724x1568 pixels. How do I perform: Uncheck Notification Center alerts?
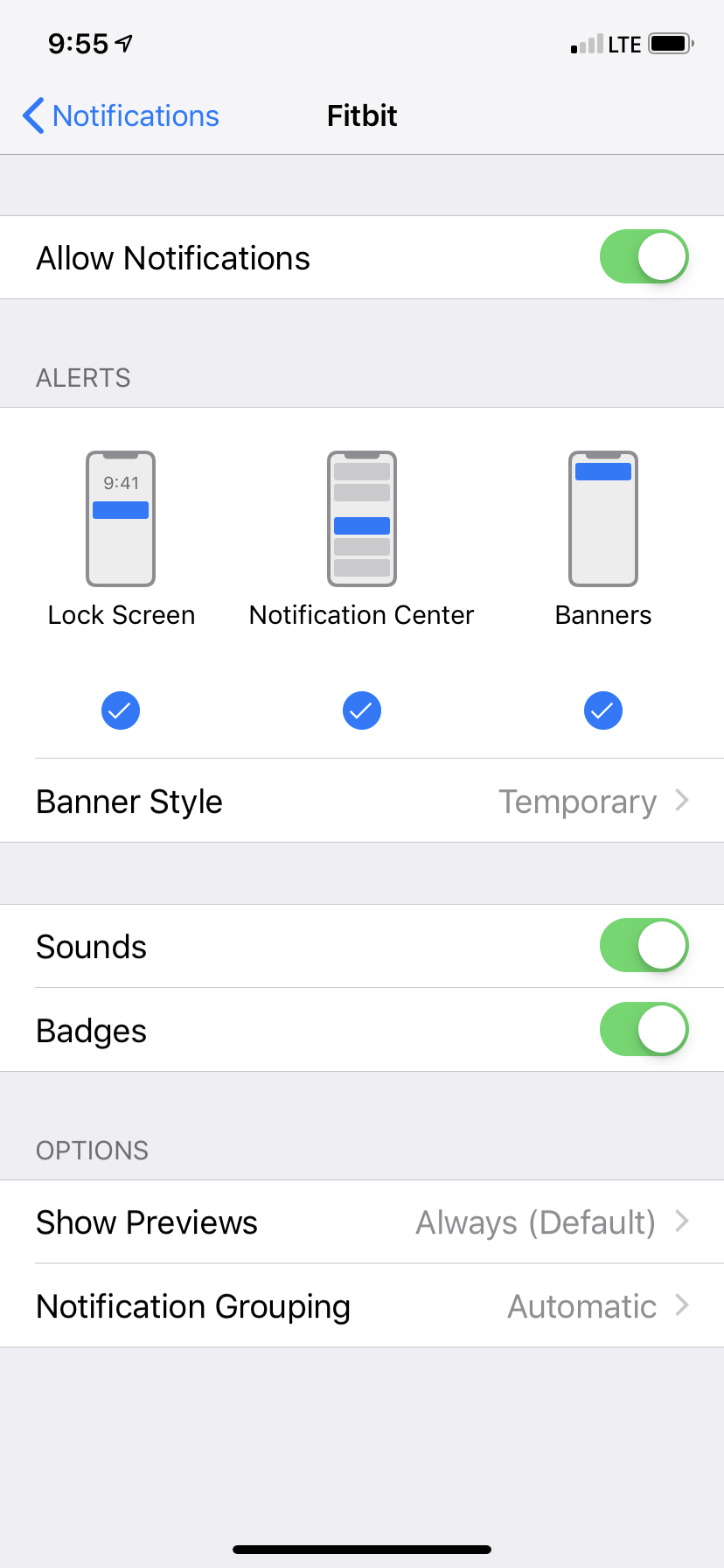(x=362, y=710)
